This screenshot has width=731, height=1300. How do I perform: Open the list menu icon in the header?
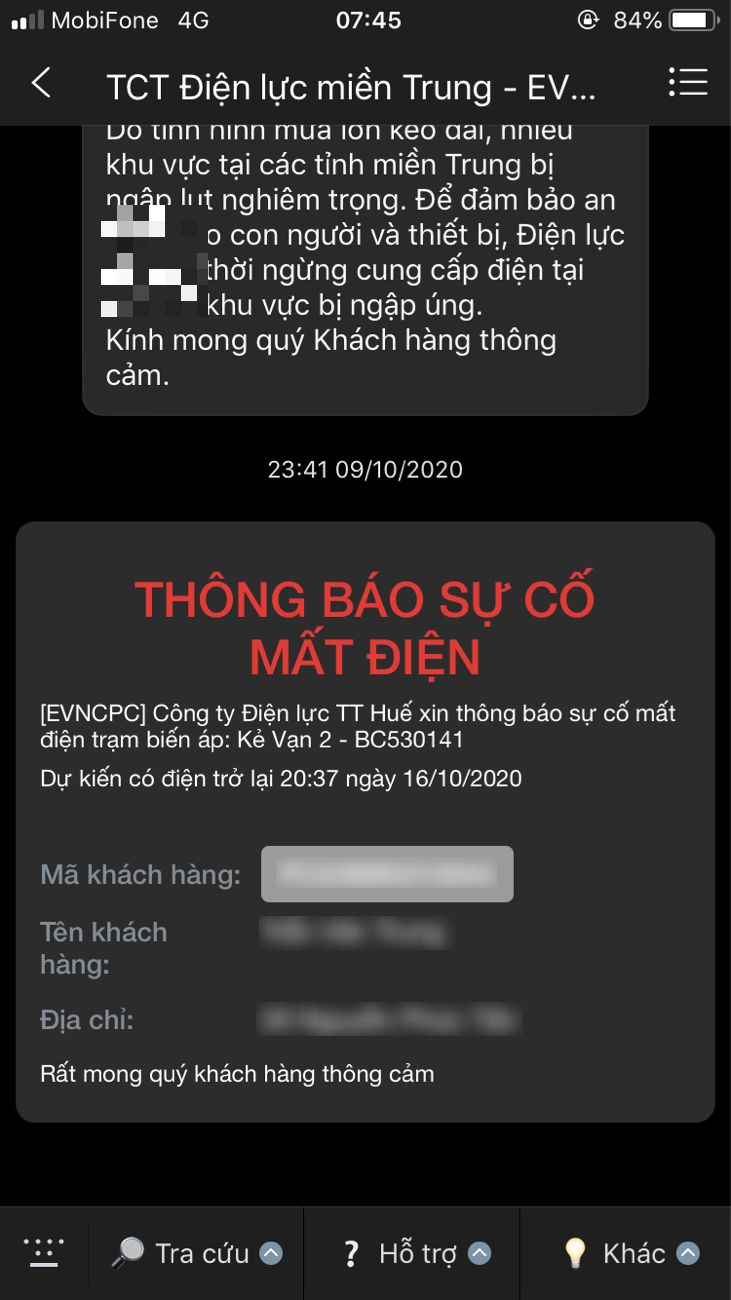point(687,84)
